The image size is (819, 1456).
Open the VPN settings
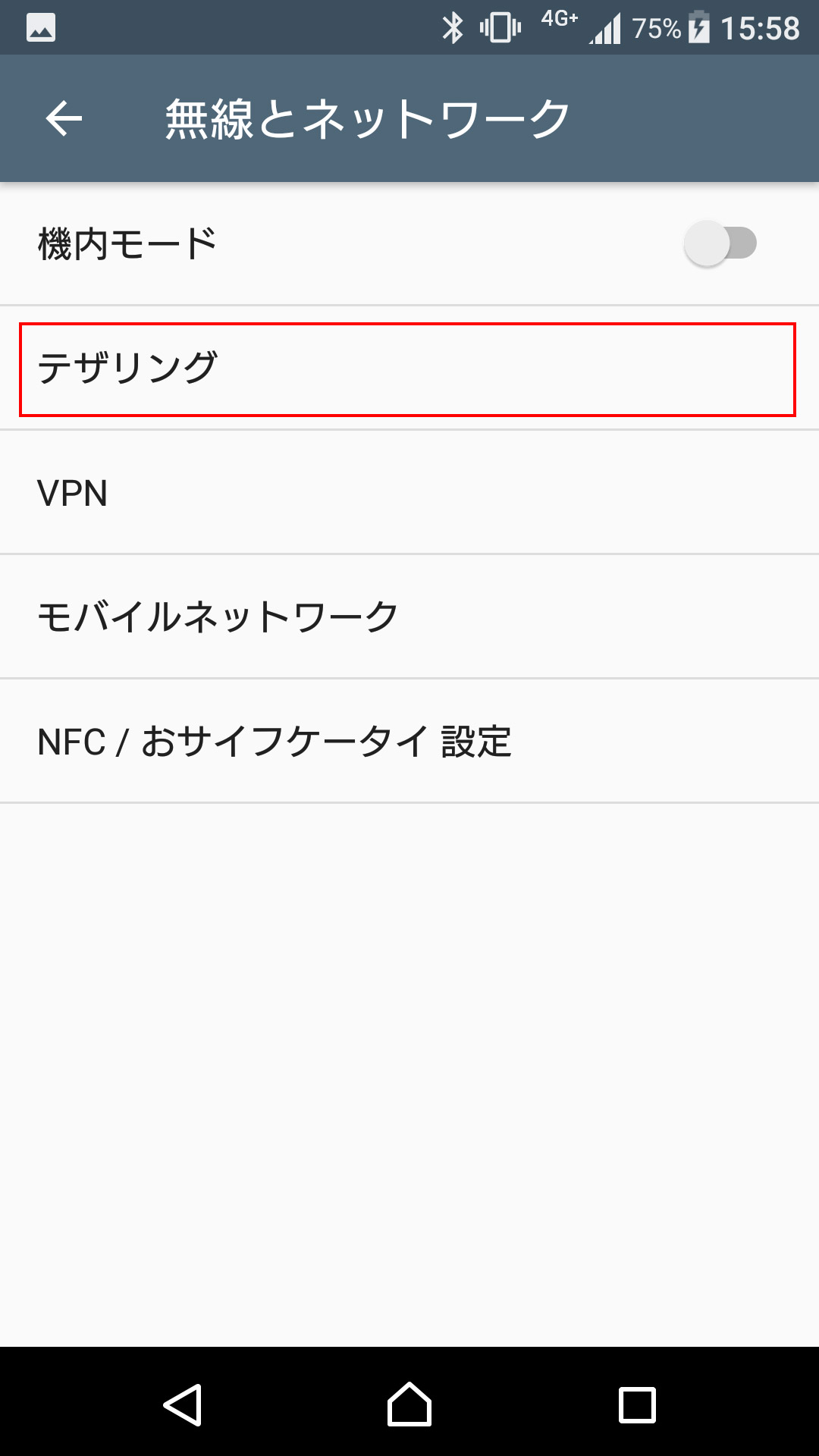(x=409, y=493)
